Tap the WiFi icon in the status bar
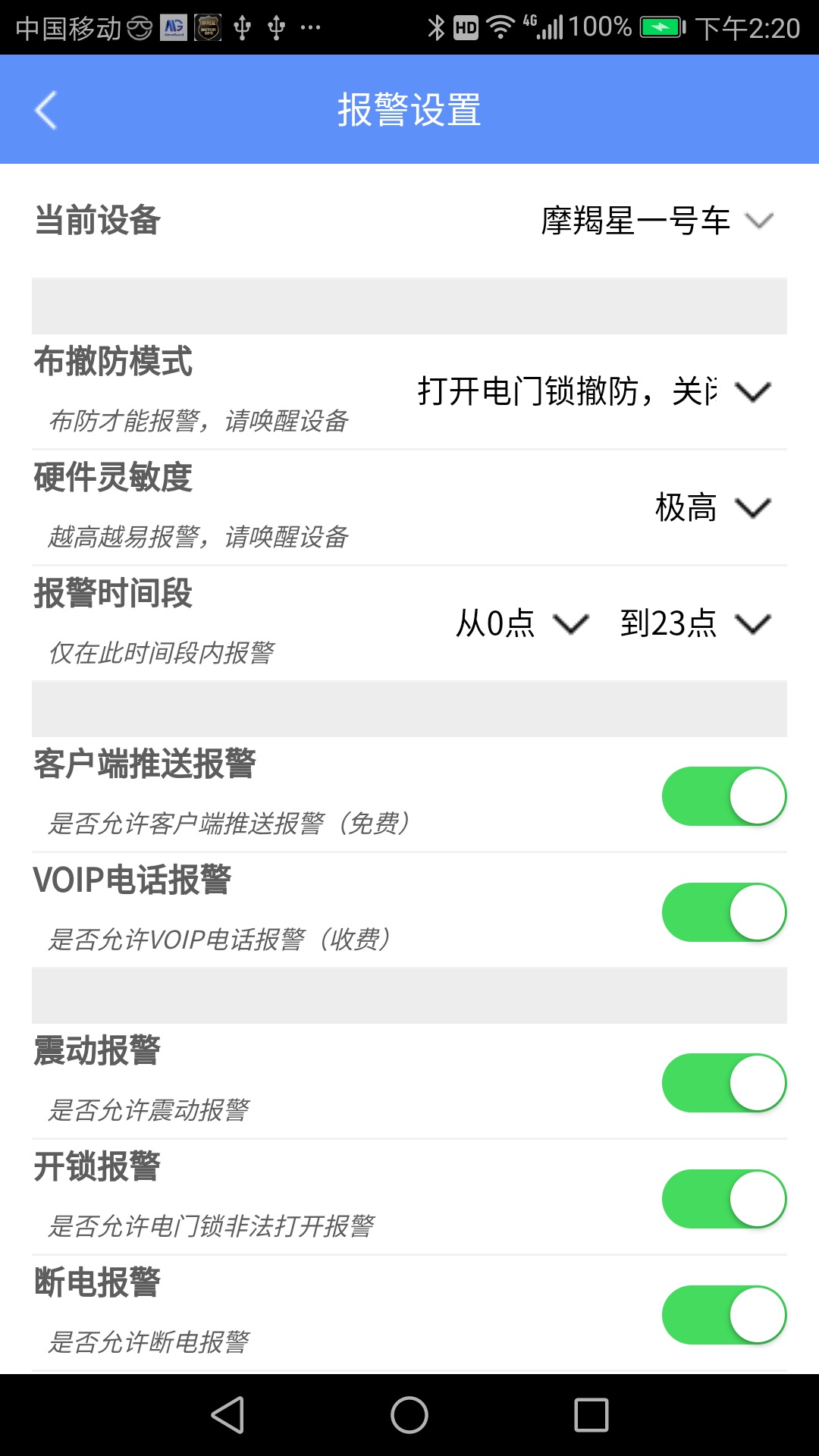819x1456 pixels. click(500, 27)
